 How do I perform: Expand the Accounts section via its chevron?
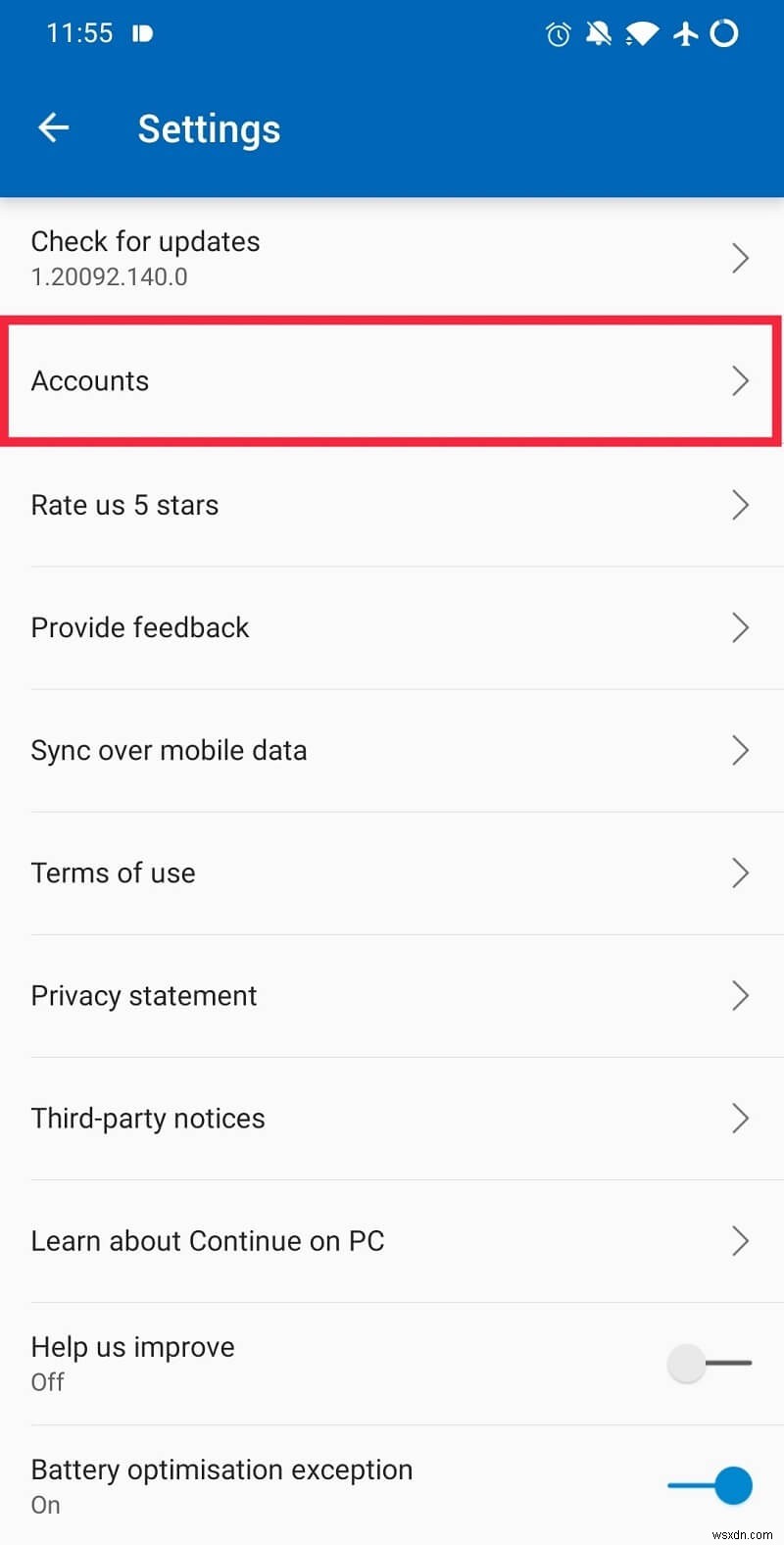point(741,381)
